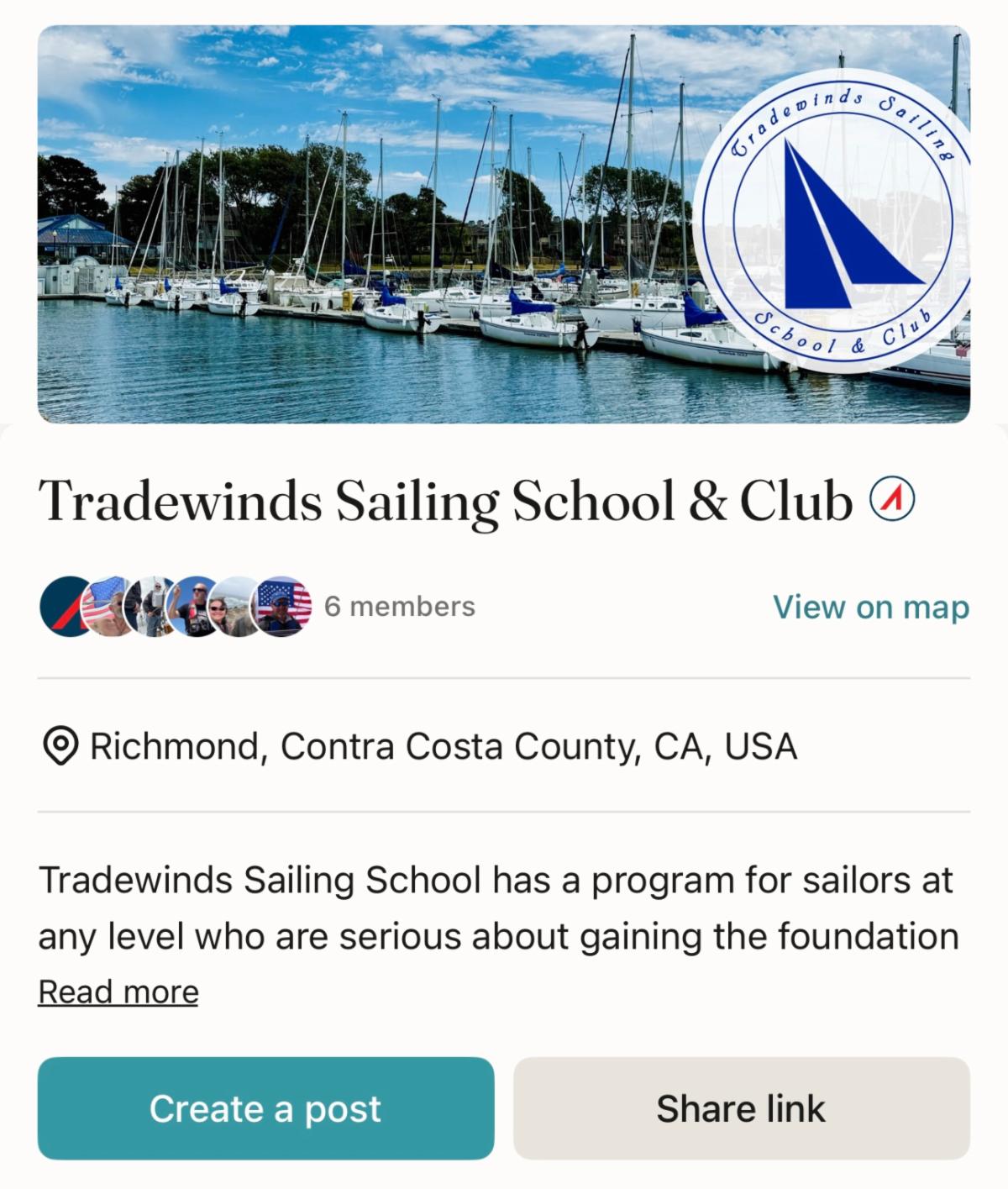Open View on map link
This screenshot has width=1008, height=1189.
tap(870, 607)
